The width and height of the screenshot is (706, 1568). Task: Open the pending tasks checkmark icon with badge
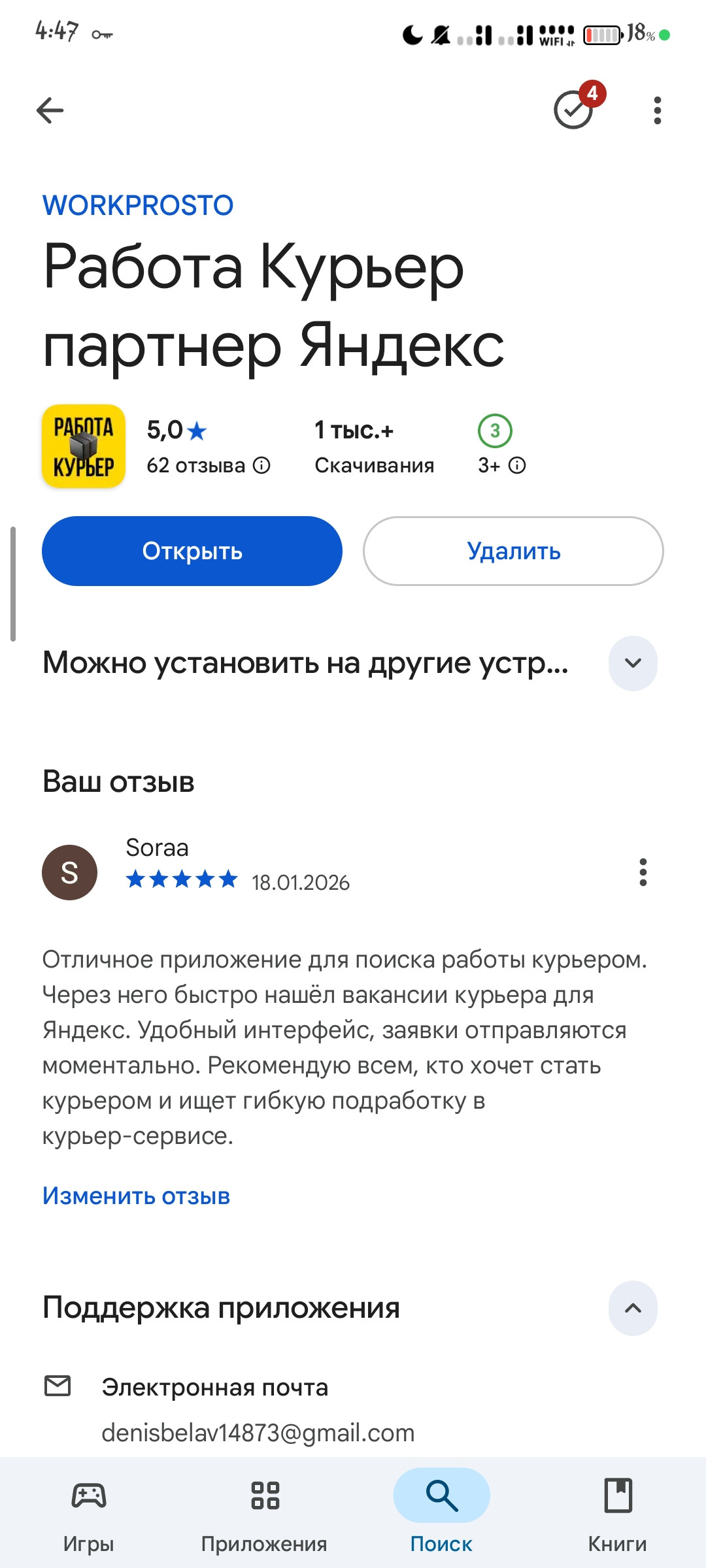tap(575, 109)
